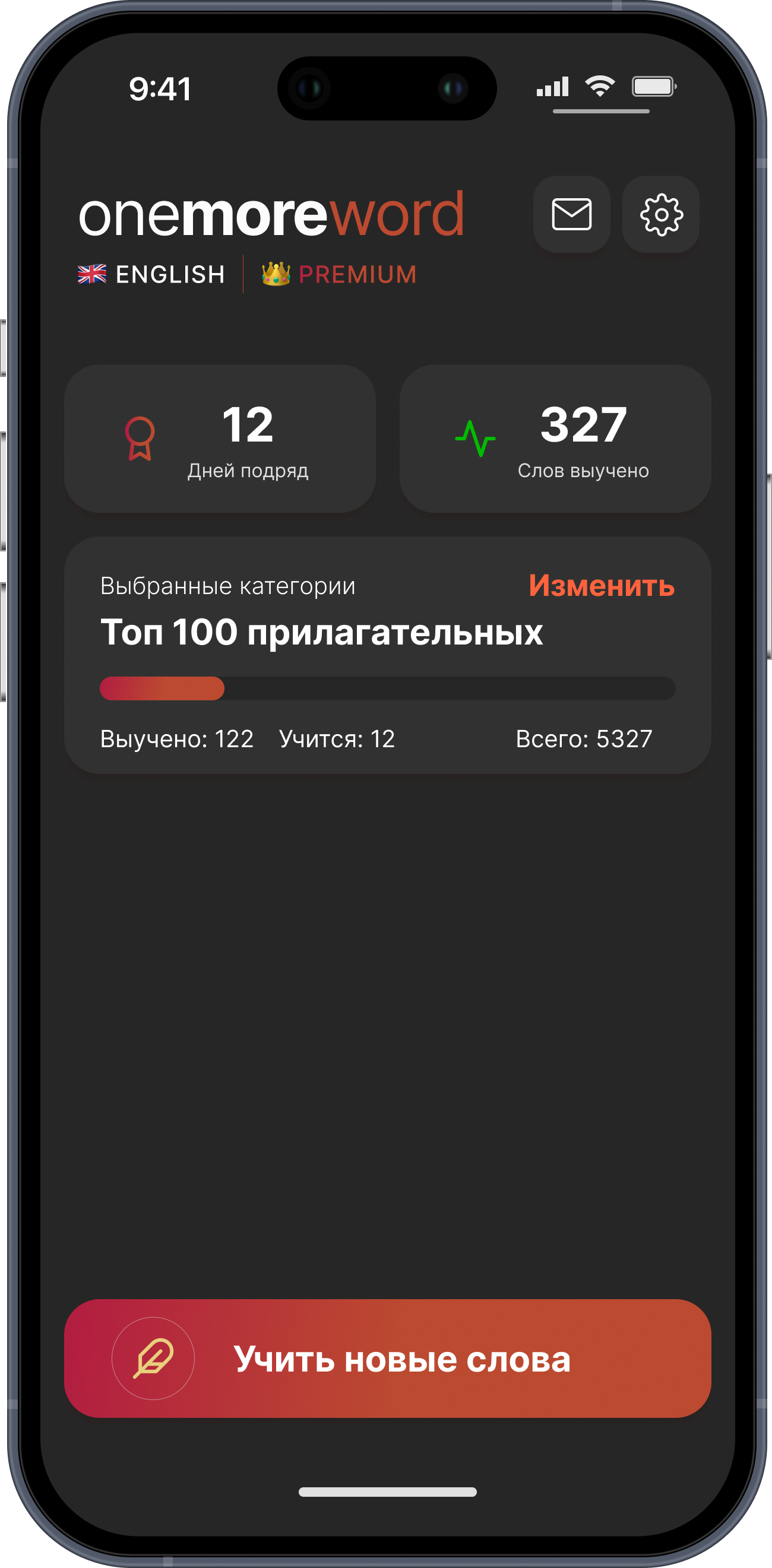Open the inbox messages envelope icon
Screen dimensions: 772x1568
pyautogui.click(x=572, y=214)
